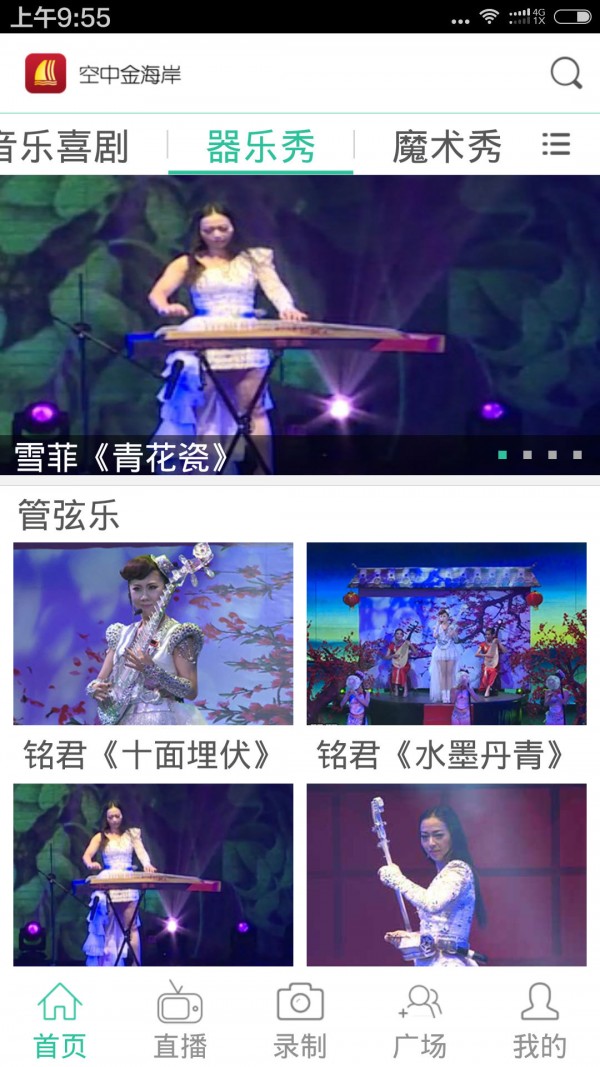Open the guzheng performance video tile
Image resolution: width=600 pixels, height=1067 pixels.
pyautogui.click(x=153, y=874)
